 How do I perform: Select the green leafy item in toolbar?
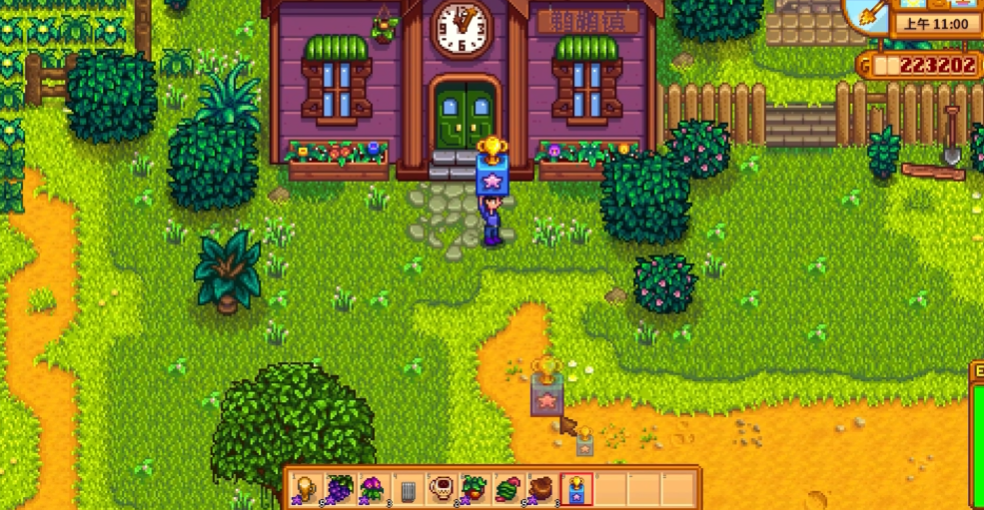click(509, 488)
